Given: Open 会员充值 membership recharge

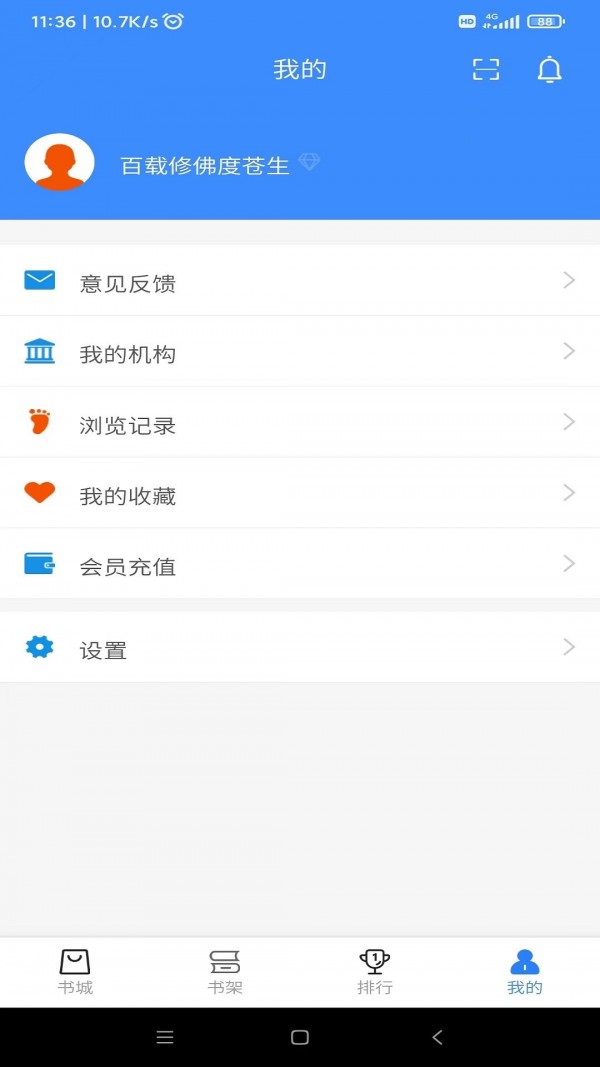Looking at the screenshot, I should tap(300, 564).
